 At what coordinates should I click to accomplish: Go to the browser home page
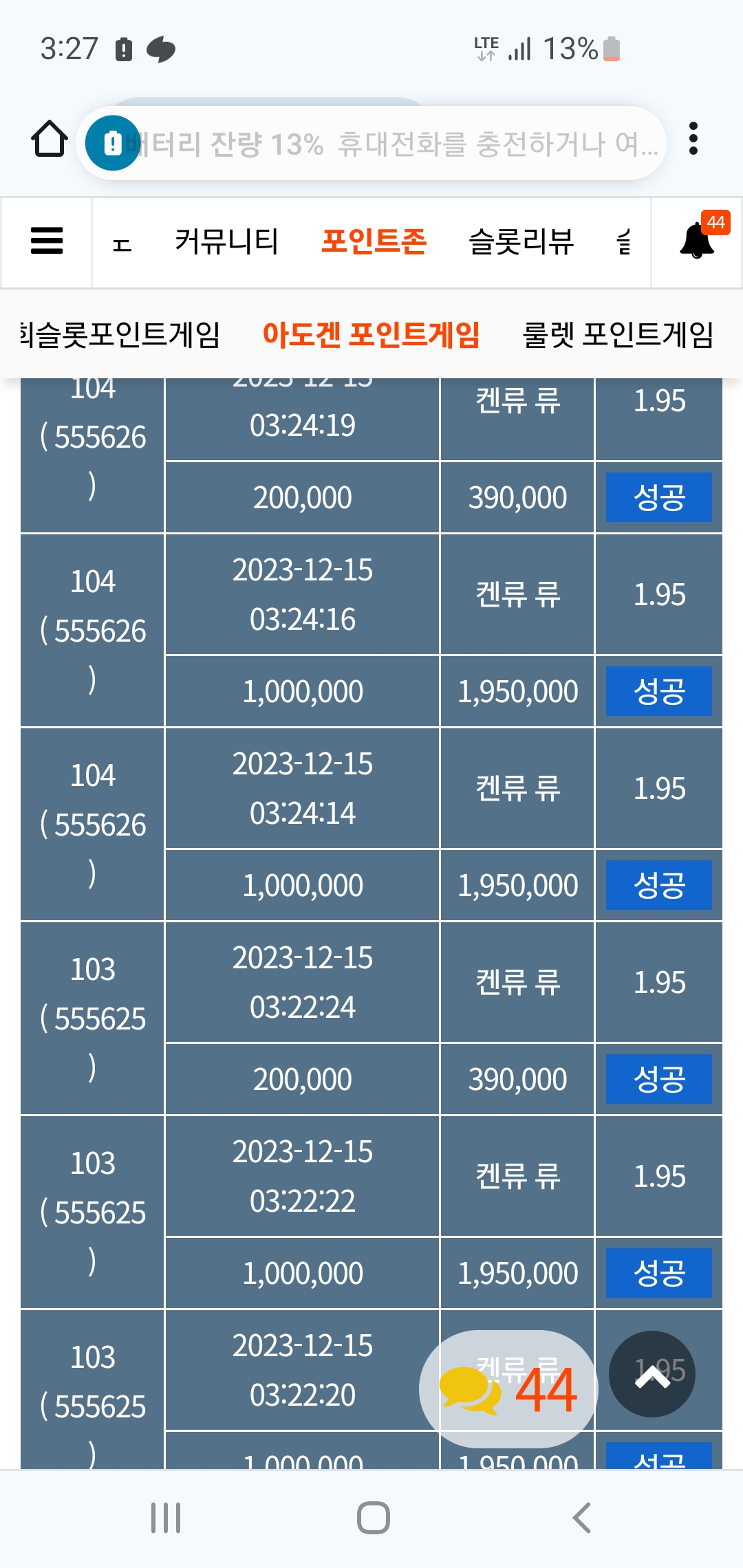pyautogui.click(x=50, y=139)
